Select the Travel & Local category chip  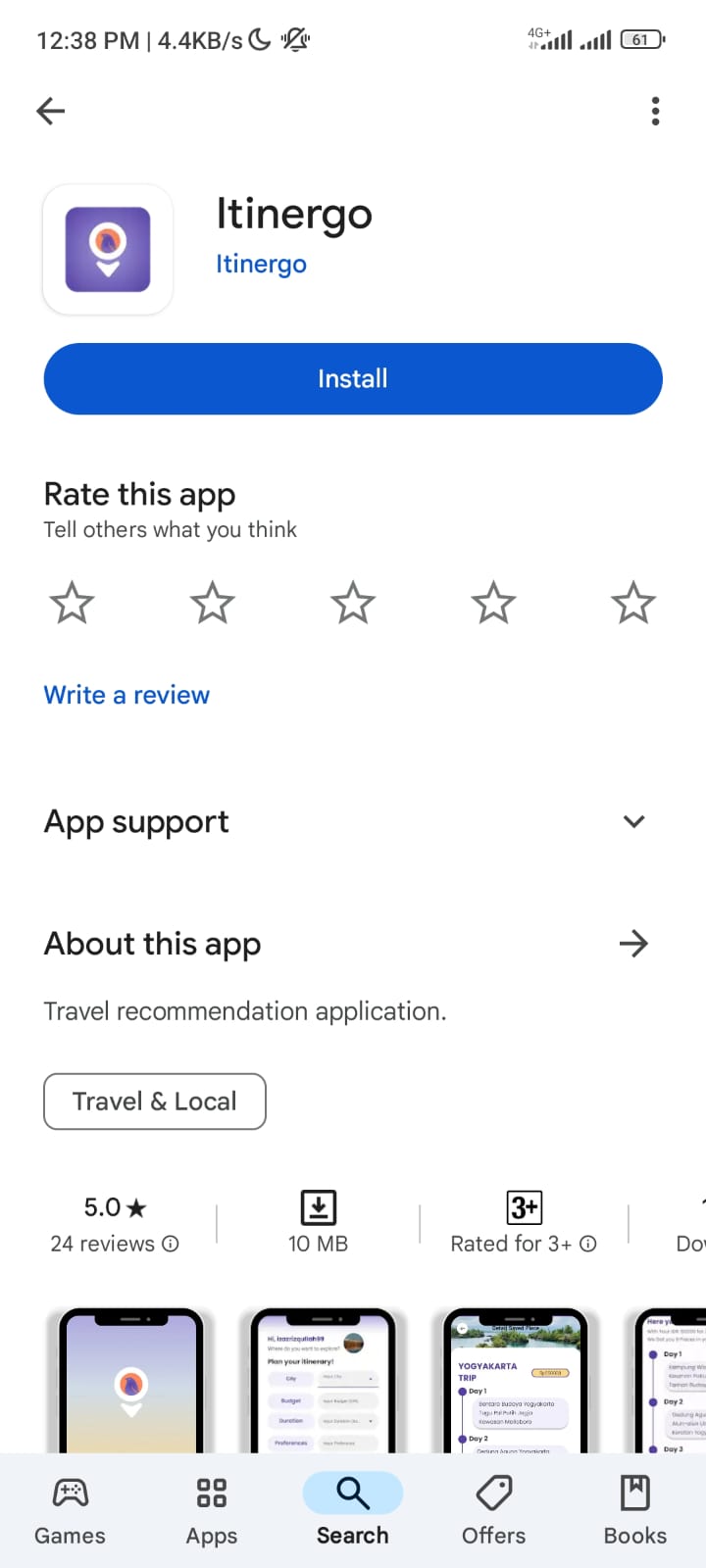pos(155,1102)
